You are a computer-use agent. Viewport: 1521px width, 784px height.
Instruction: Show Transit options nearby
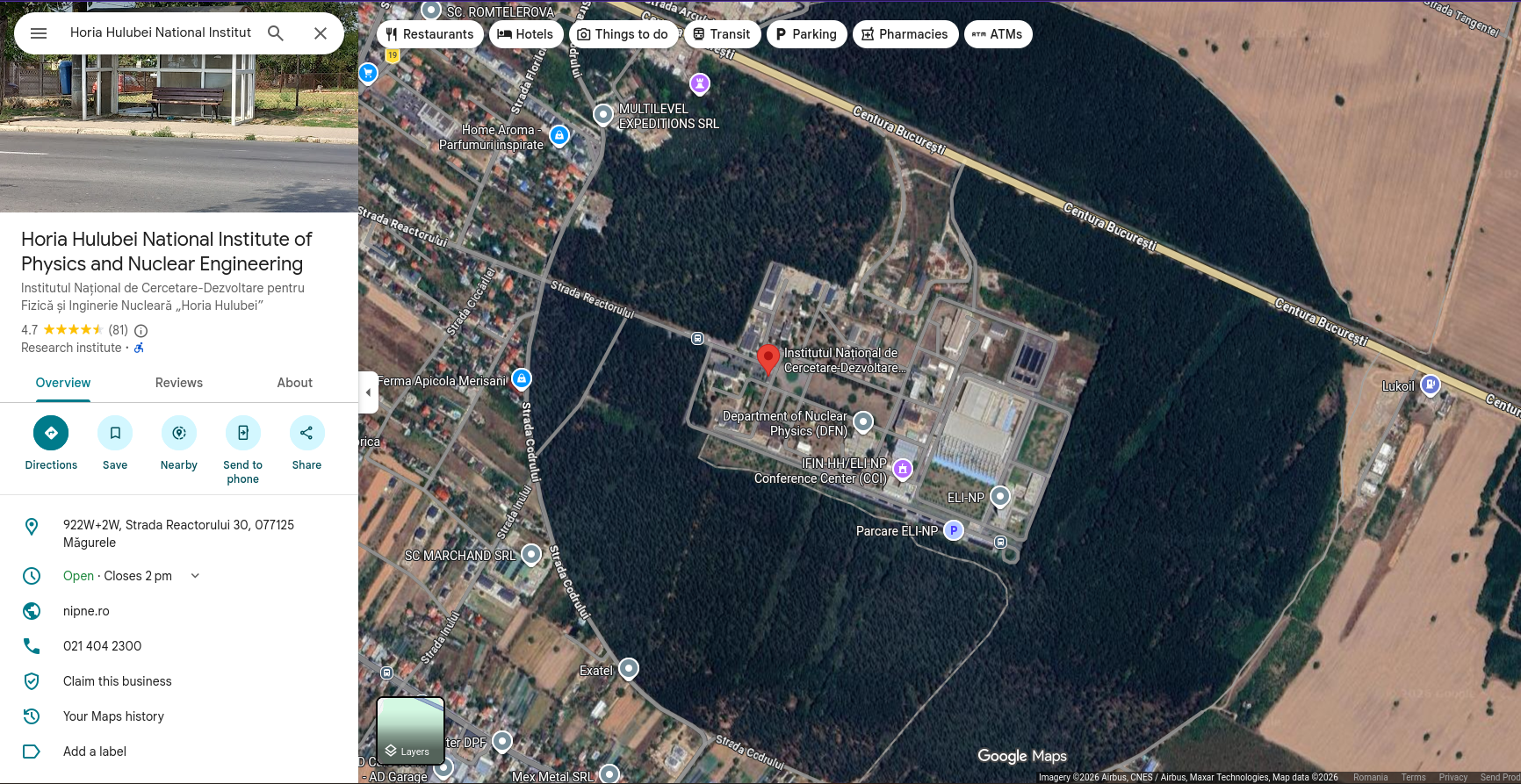(721, 34)
